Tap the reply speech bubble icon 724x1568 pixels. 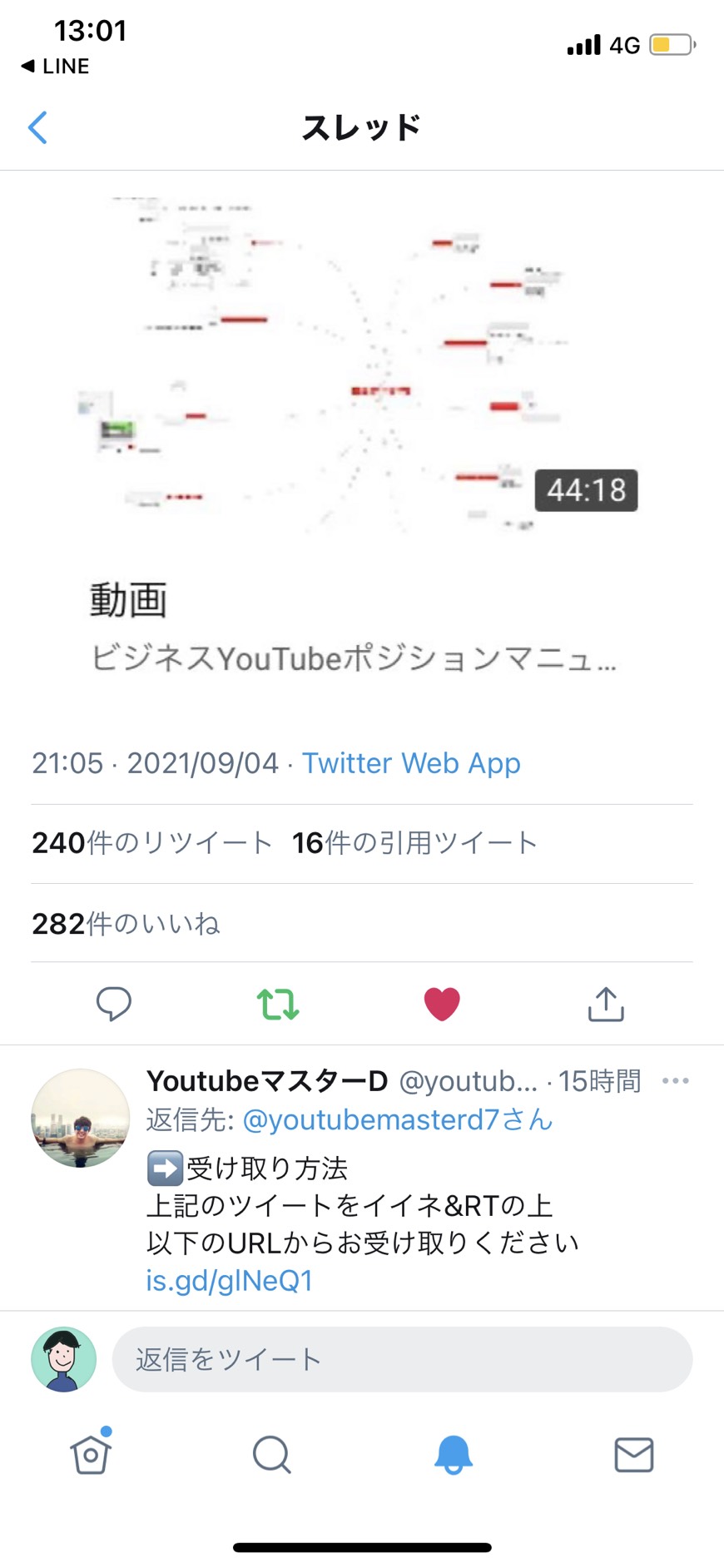point(114,1004)
